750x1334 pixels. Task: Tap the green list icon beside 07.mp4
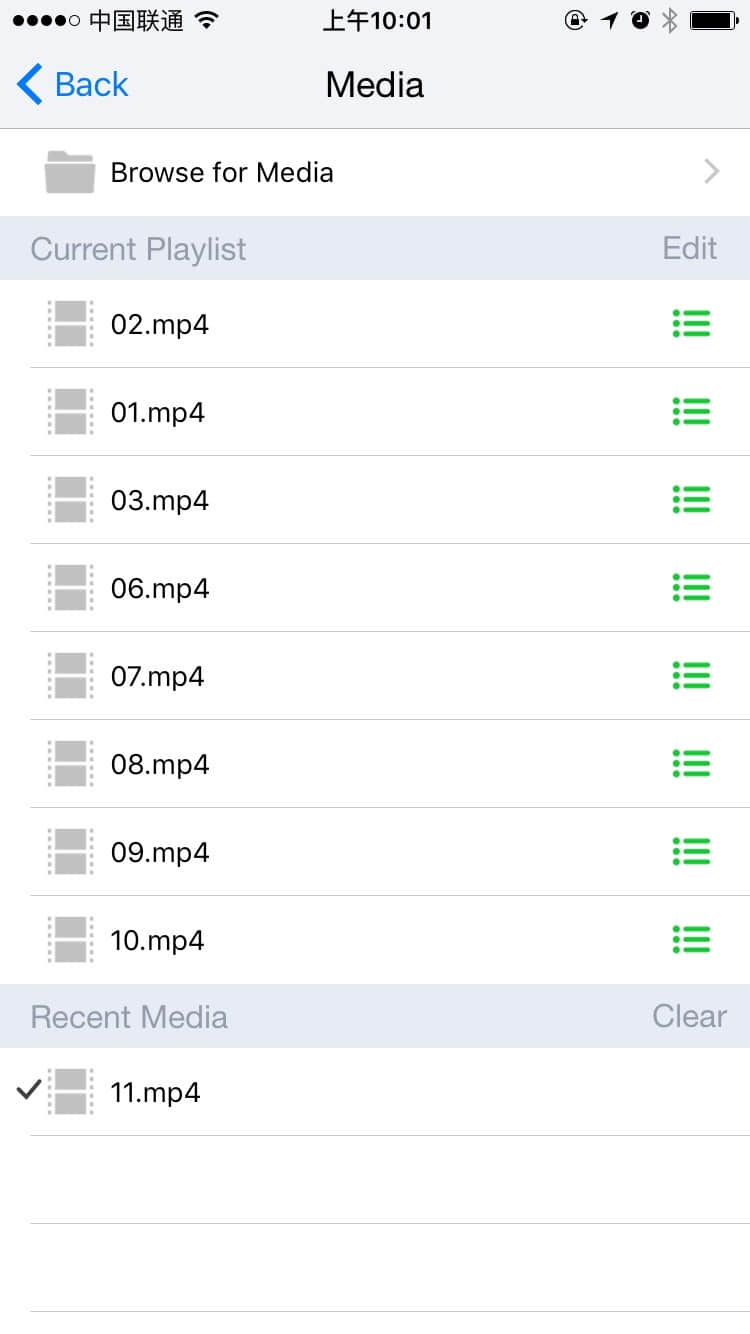(x=691, y=676)
